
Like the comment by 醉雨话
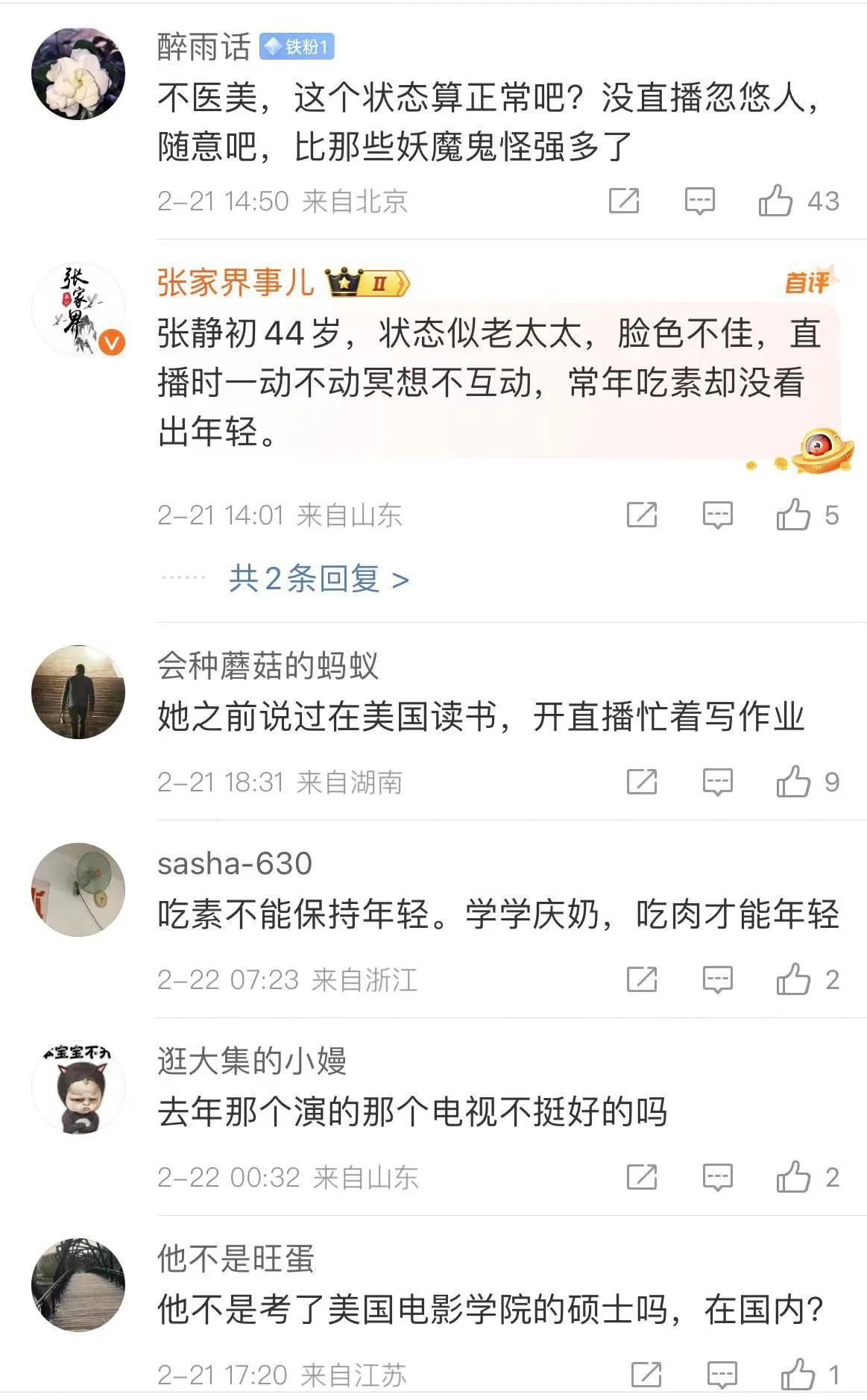point(775,201)
